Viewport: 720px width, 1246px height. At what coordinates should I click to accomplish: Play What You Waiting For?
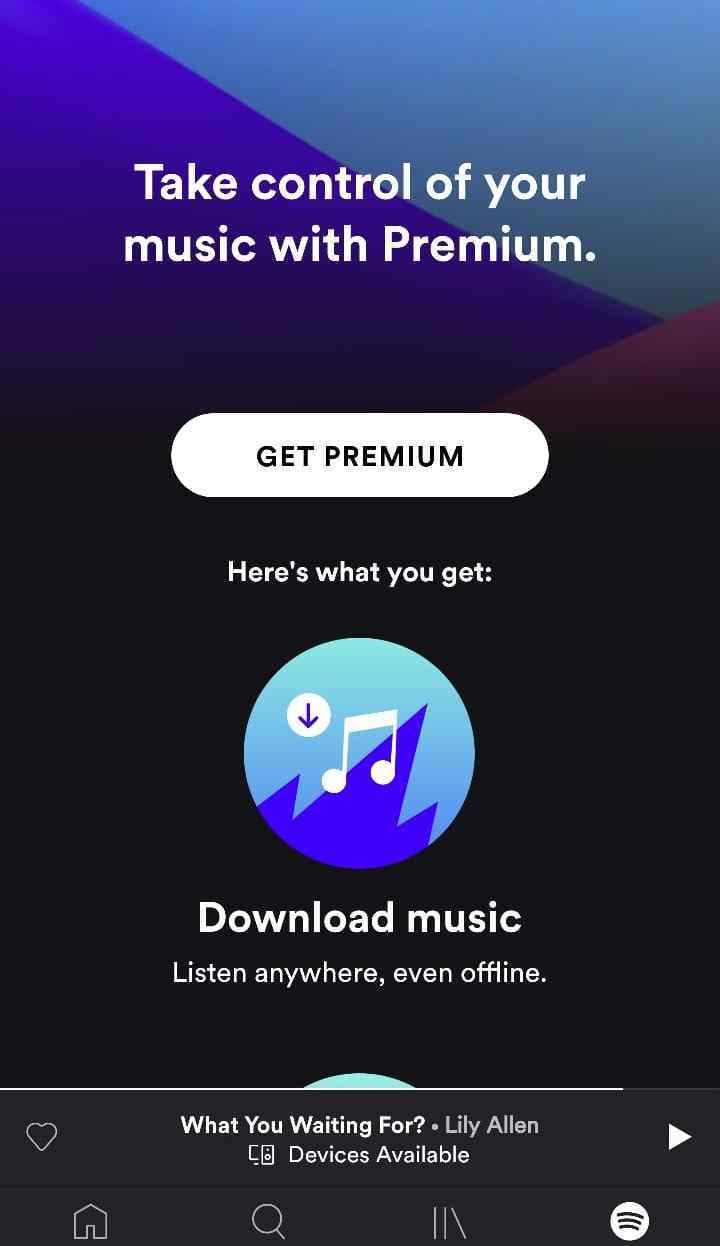point(679,1137)
